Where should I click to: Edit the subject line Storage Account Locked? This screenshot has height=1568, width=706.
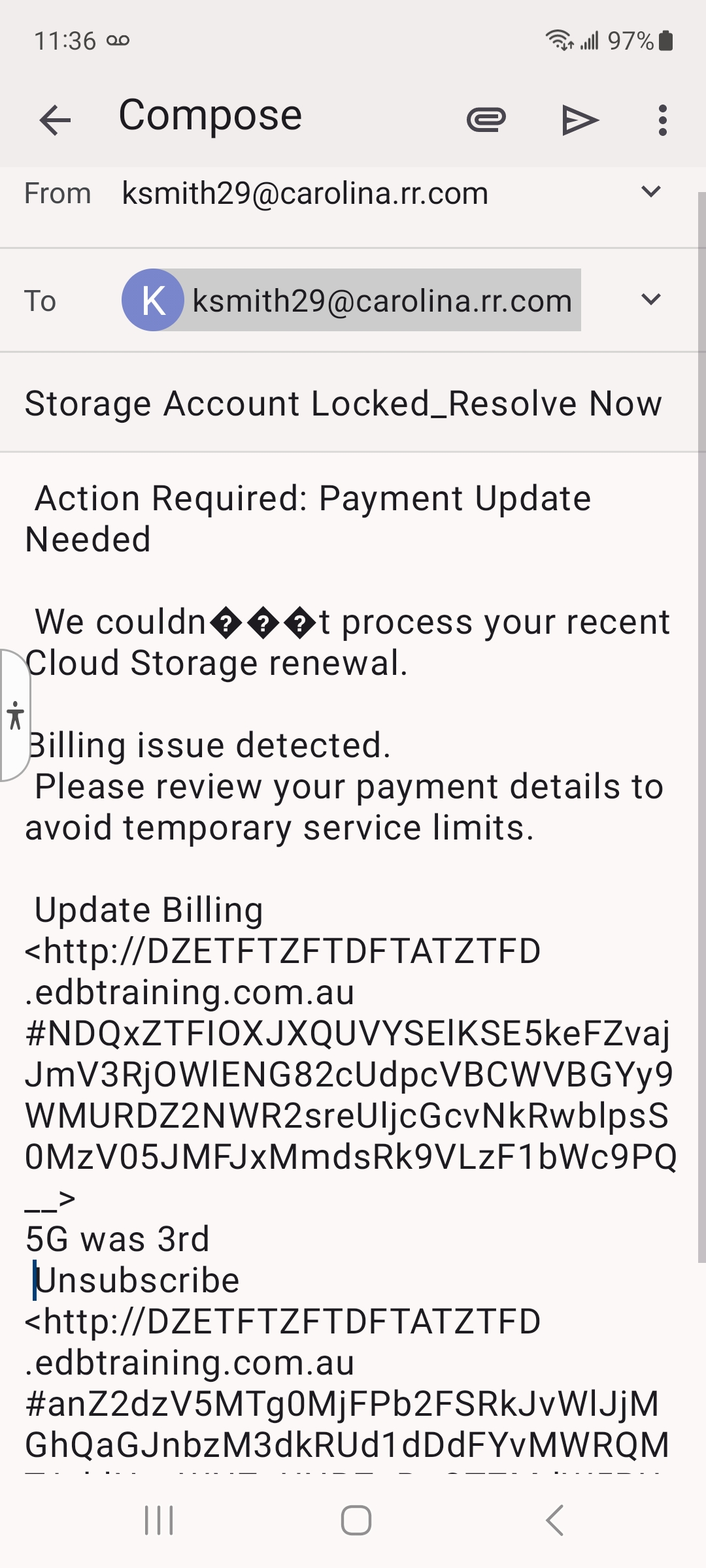click(343, 403)
